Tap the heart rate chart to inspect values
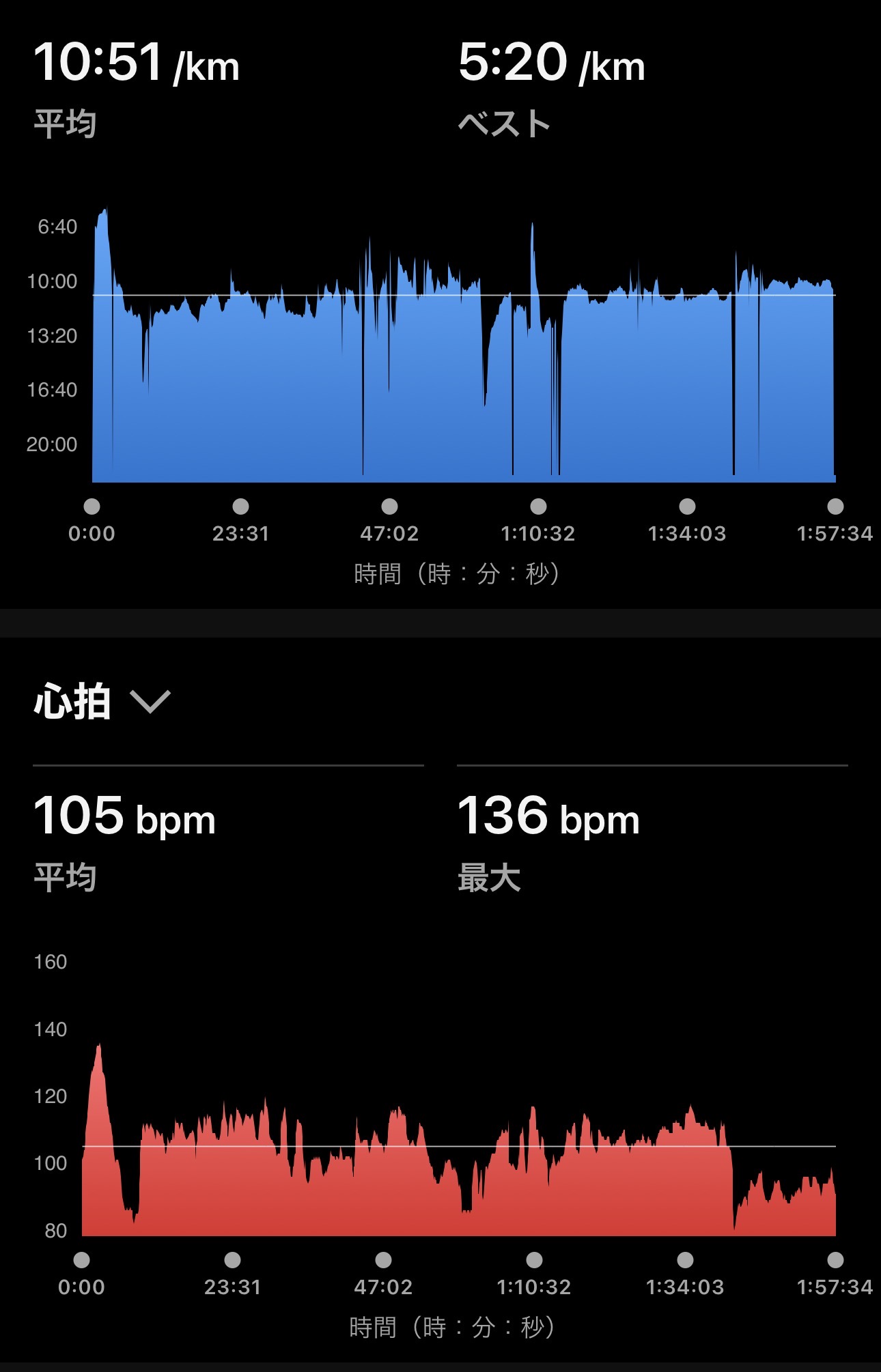Viewport: 881px width, 1372px height. coord(459,1139)
